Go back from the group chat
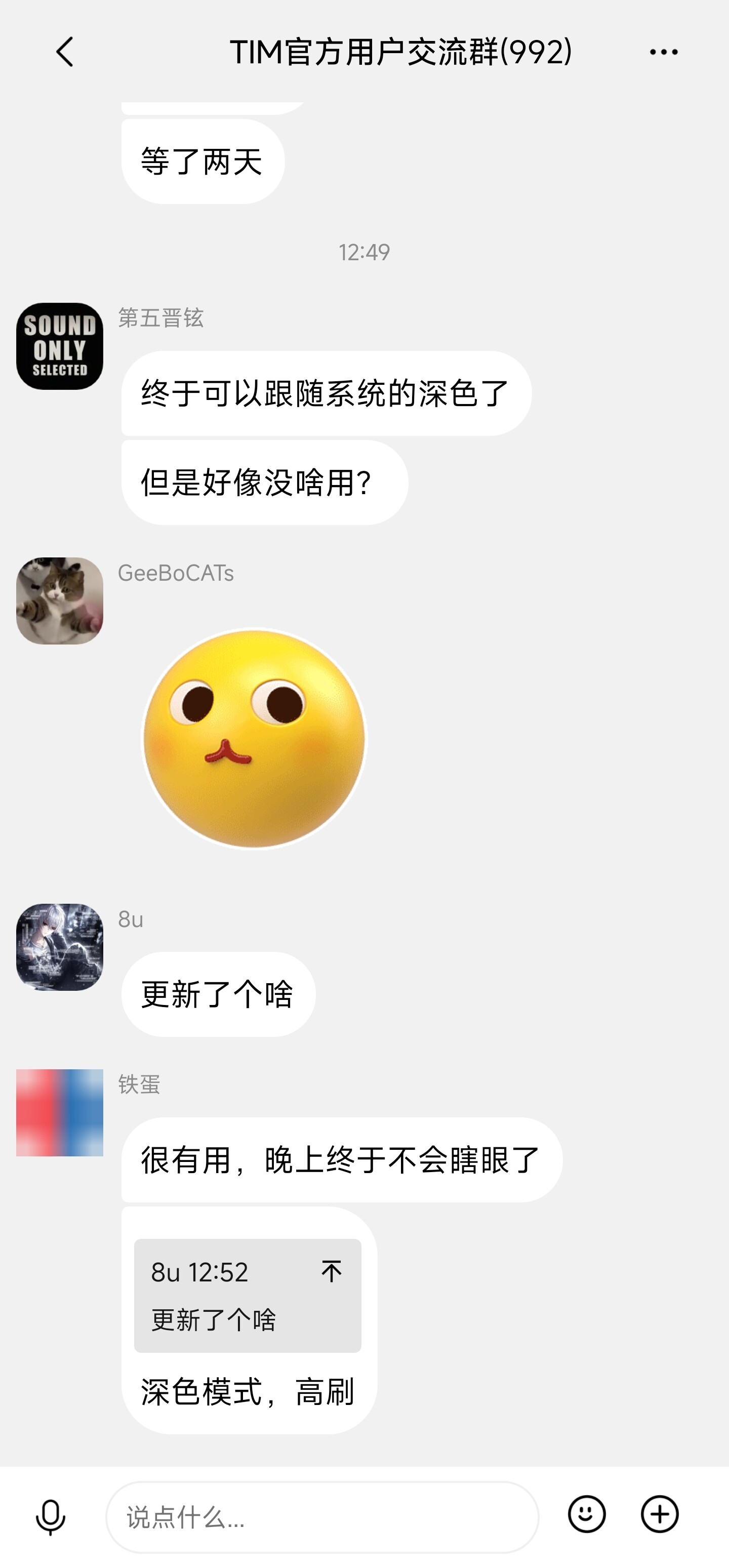 coord(64,52)
